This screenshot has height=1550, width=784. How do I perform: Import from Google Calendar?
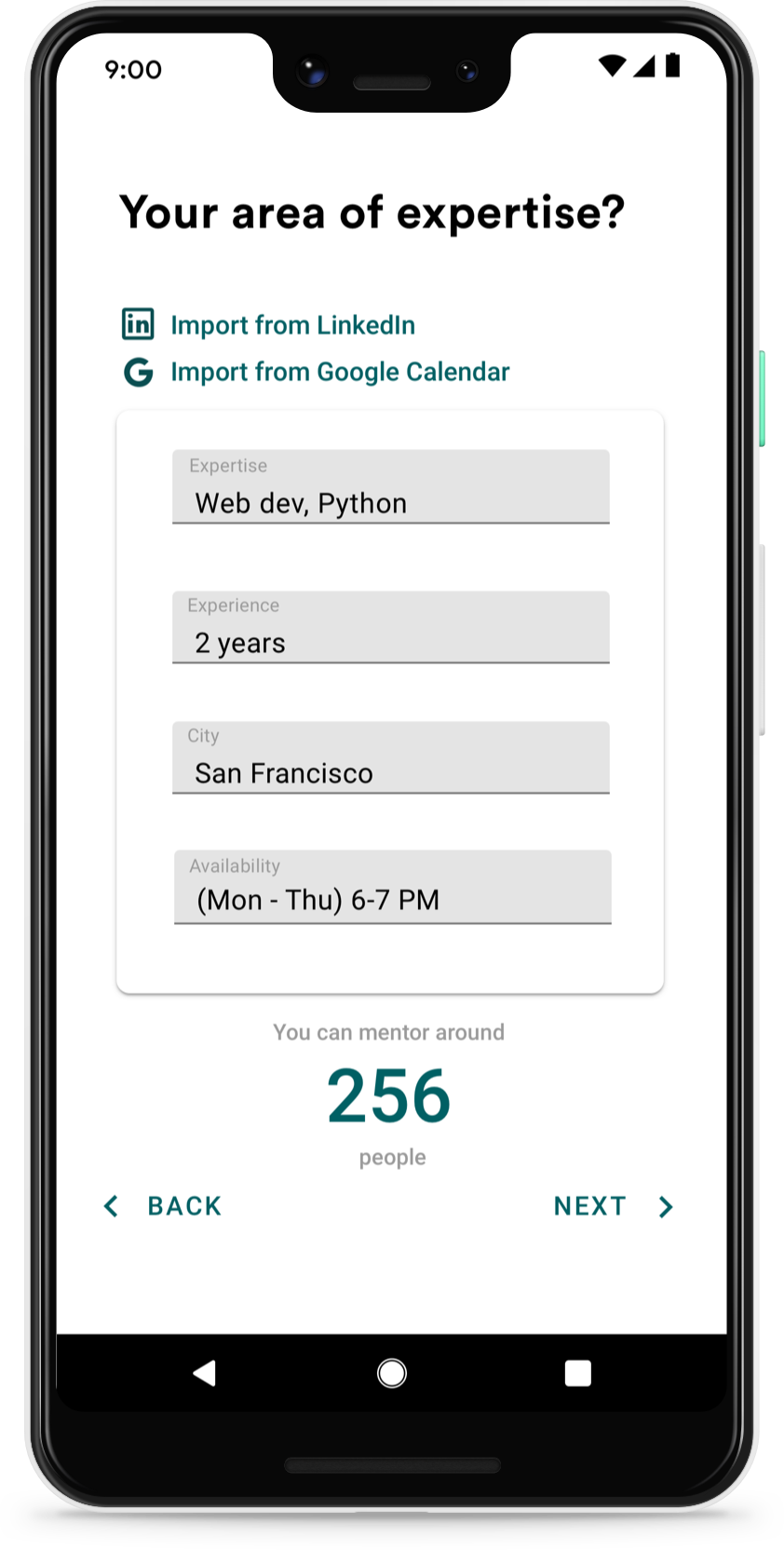[339, 372]
